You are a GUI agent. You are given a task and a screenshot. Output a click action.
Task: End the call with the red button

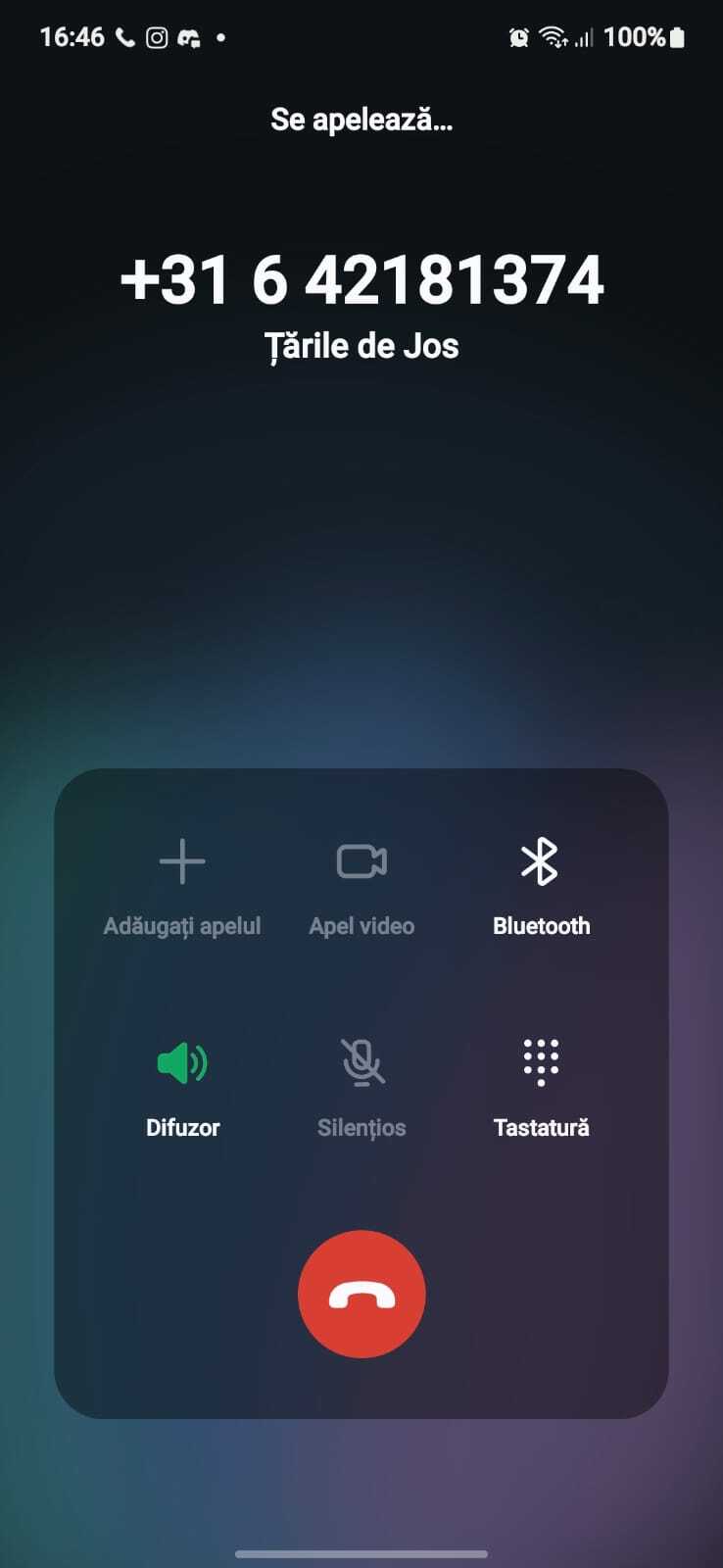pyautogui.click(x=361, y=1294)
